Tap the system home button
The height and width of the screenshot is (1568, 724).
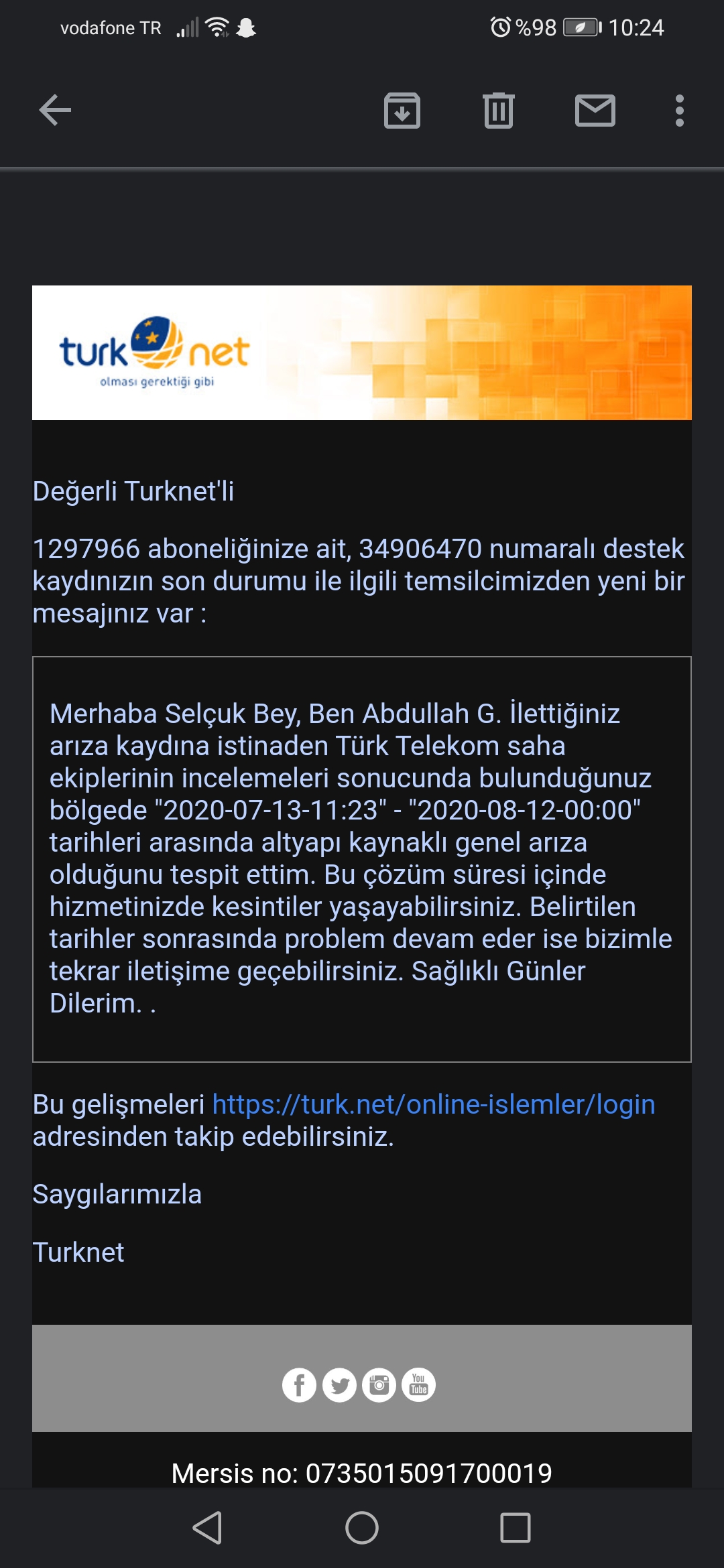[362, 1528]
